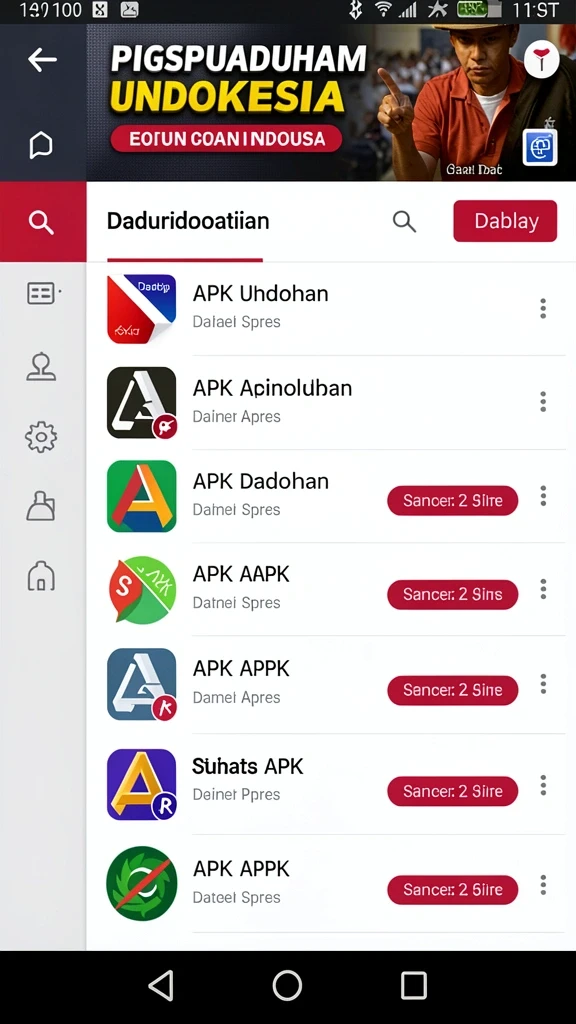Open overflow menu for Suhats APK

point(543,785)
